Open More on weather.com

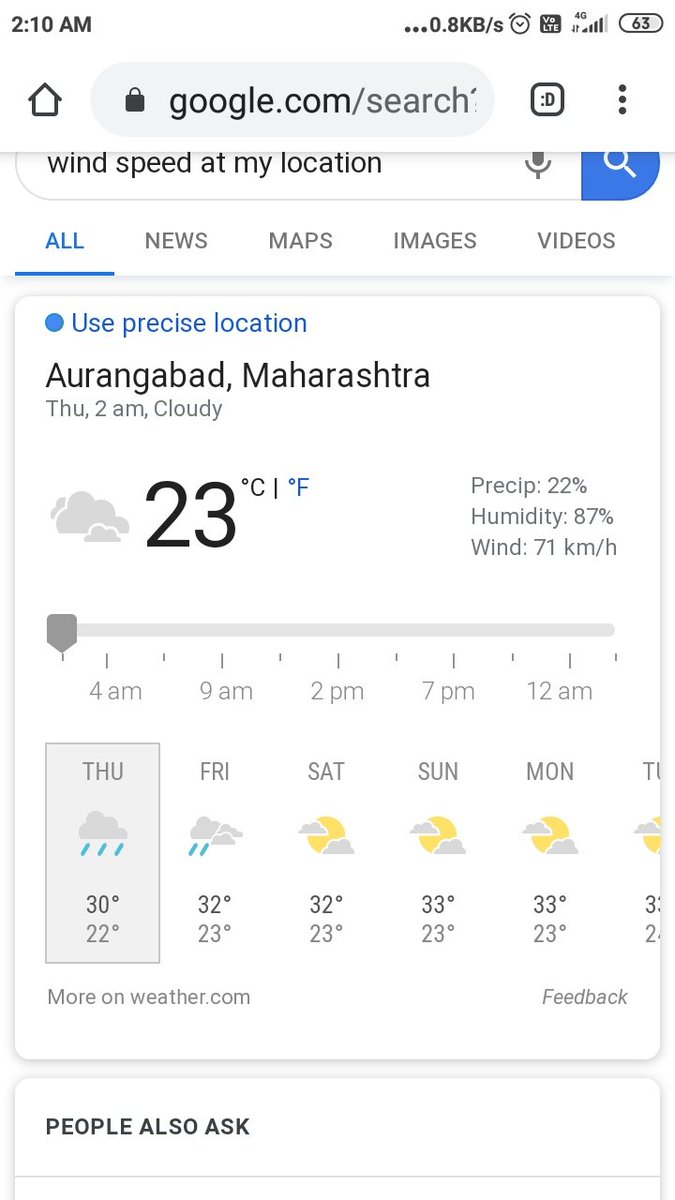[x=149, y=997]
